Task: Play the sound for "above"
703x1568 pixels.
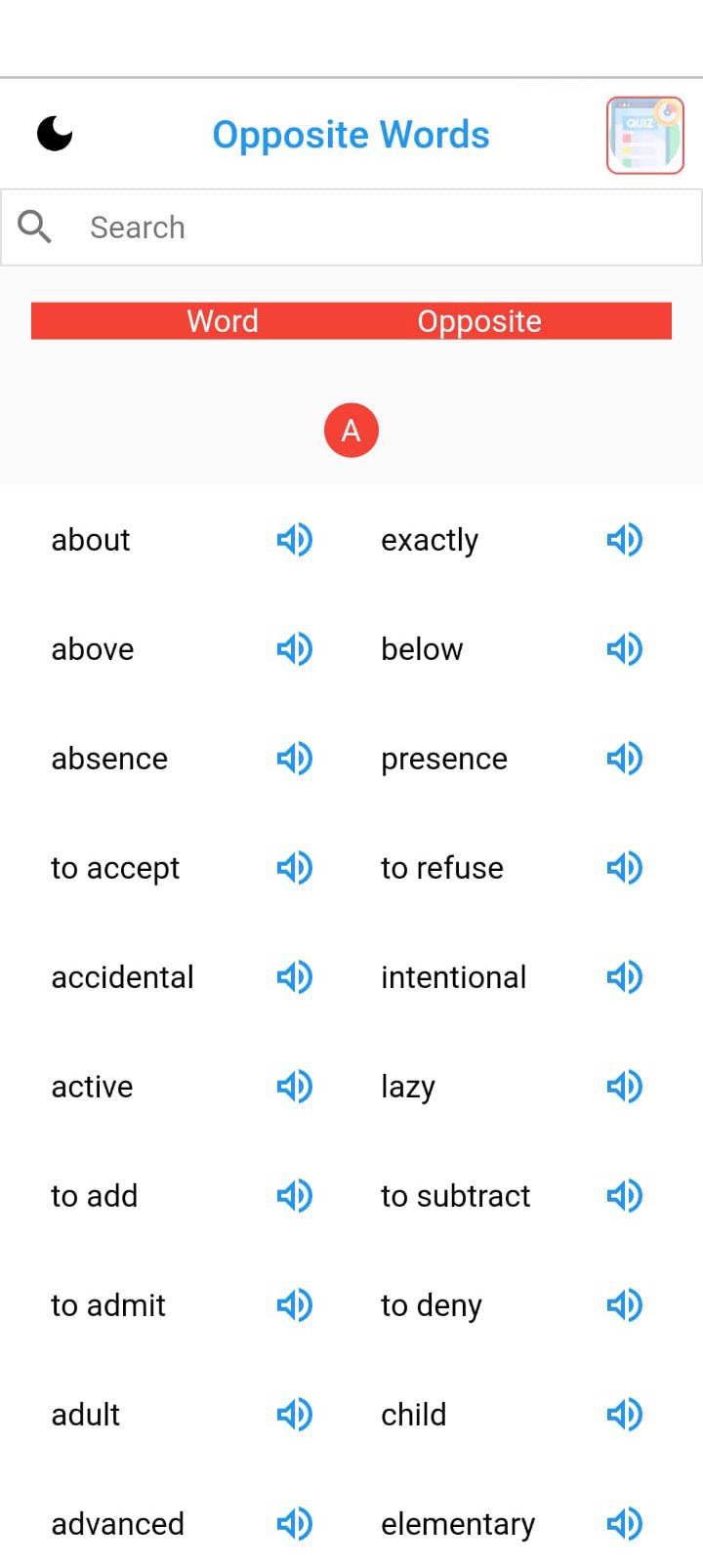Action: [x=294, y=648]
